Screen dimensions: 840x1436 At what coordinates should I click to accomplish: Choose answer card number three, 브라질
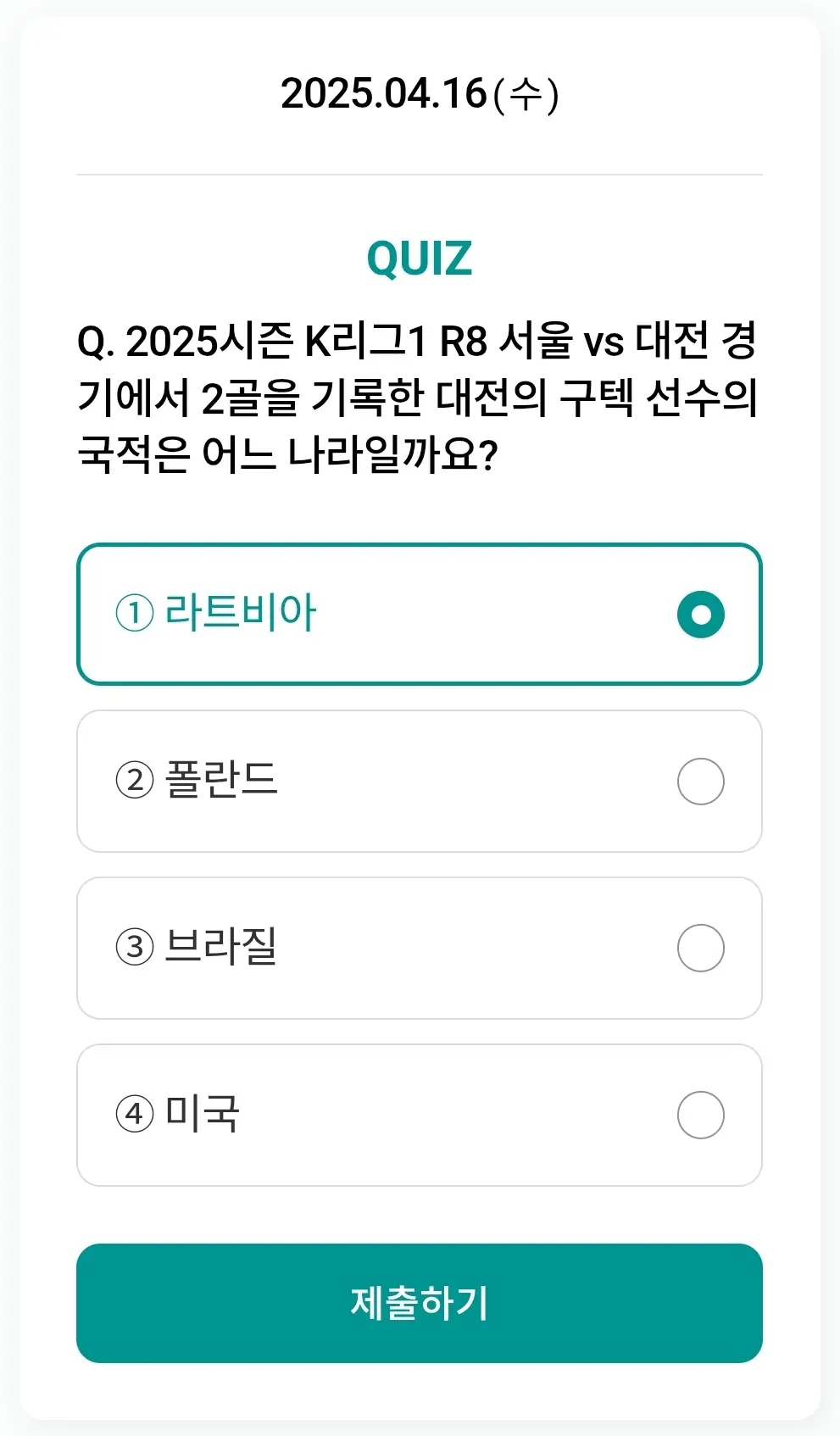pos(420,947)
